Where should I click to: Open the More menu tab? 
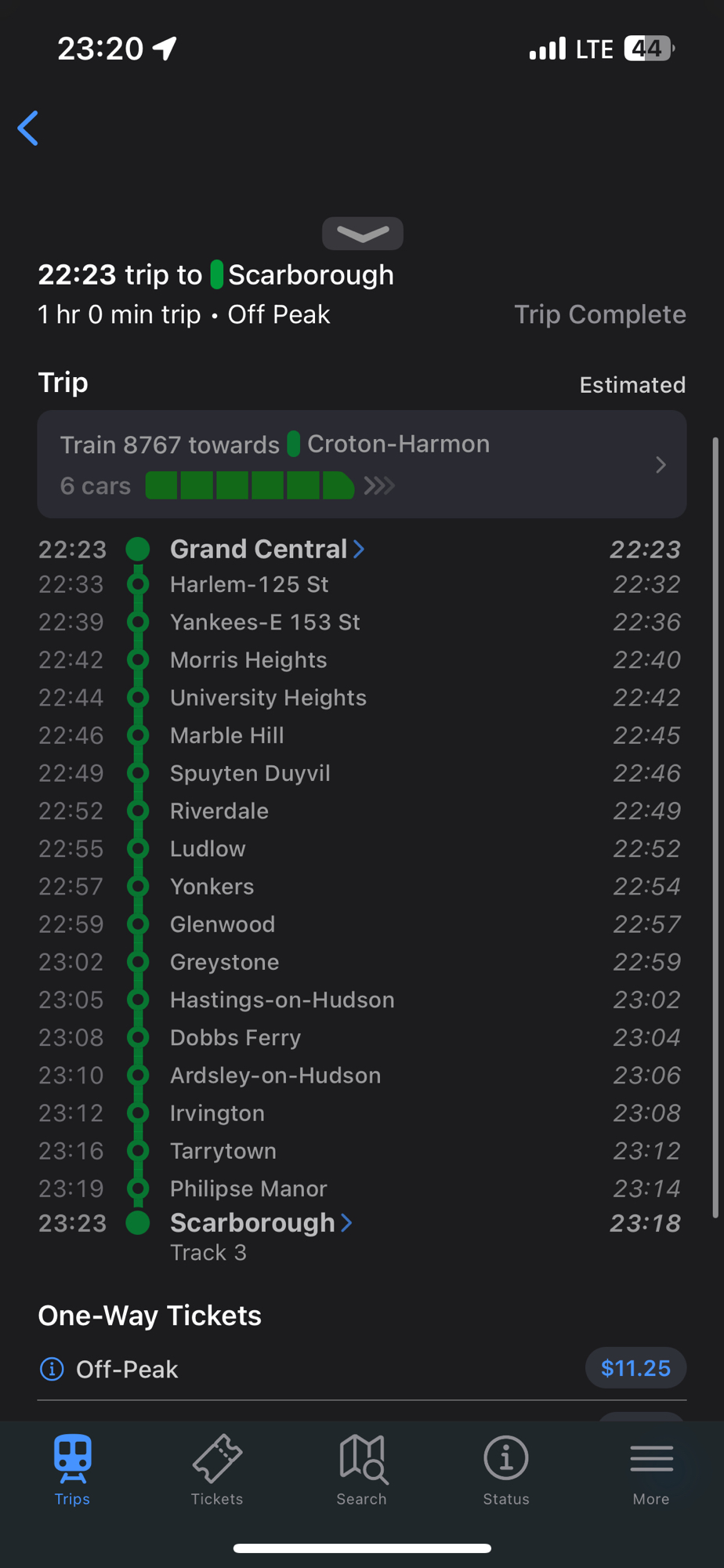[x=651, y=1470]
